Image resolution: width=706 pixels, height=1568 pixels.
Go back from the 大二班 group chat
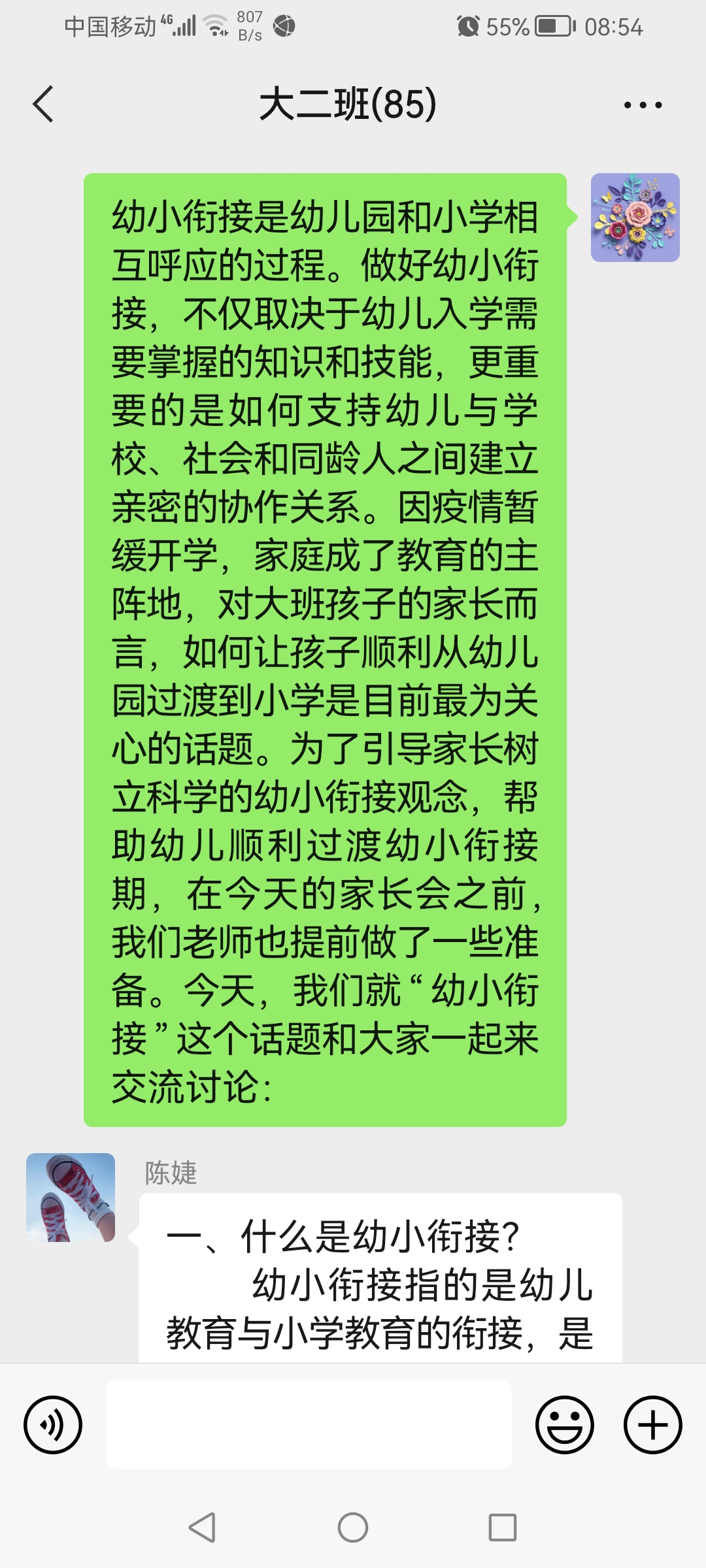pos(42,105)
